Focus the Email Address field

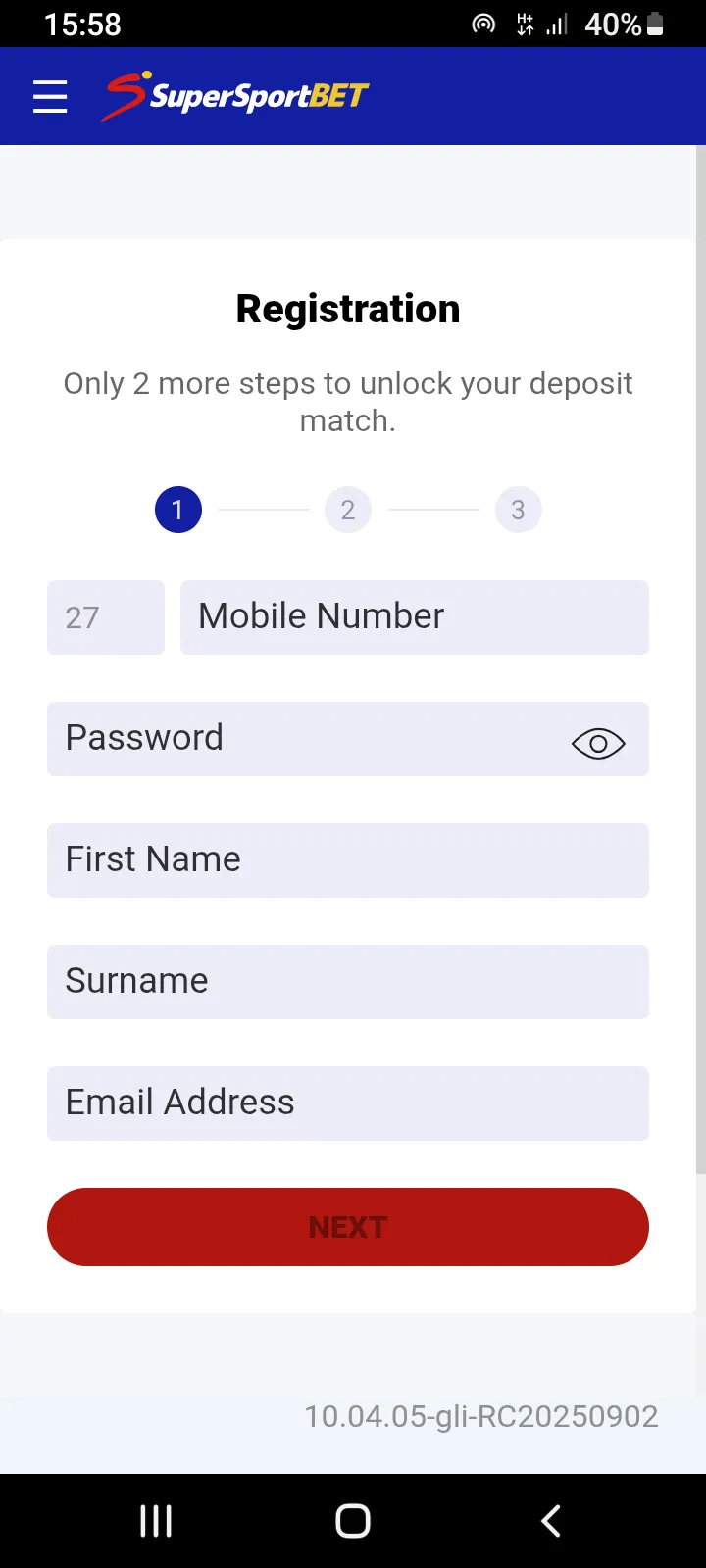[348, 1102]
